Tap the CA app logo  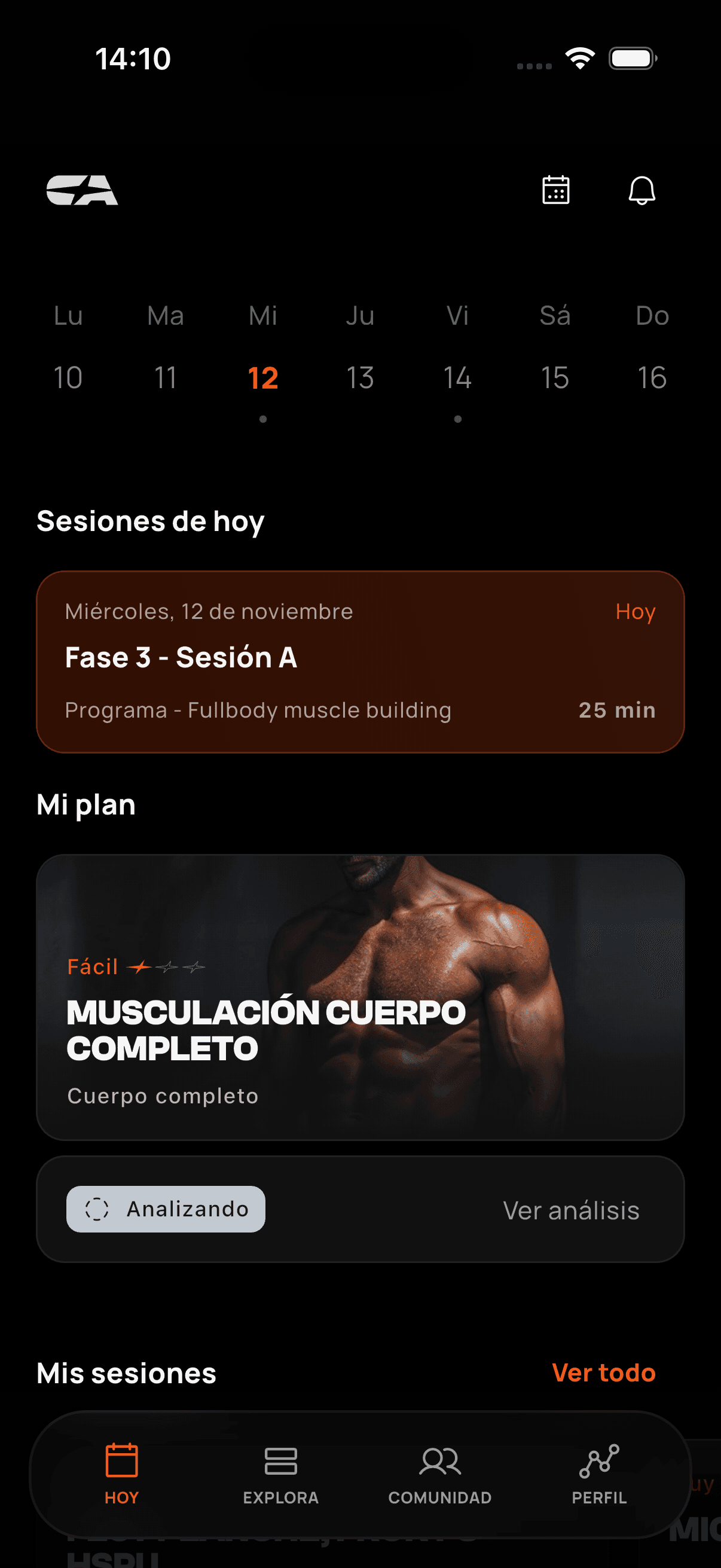pos(83,191)
